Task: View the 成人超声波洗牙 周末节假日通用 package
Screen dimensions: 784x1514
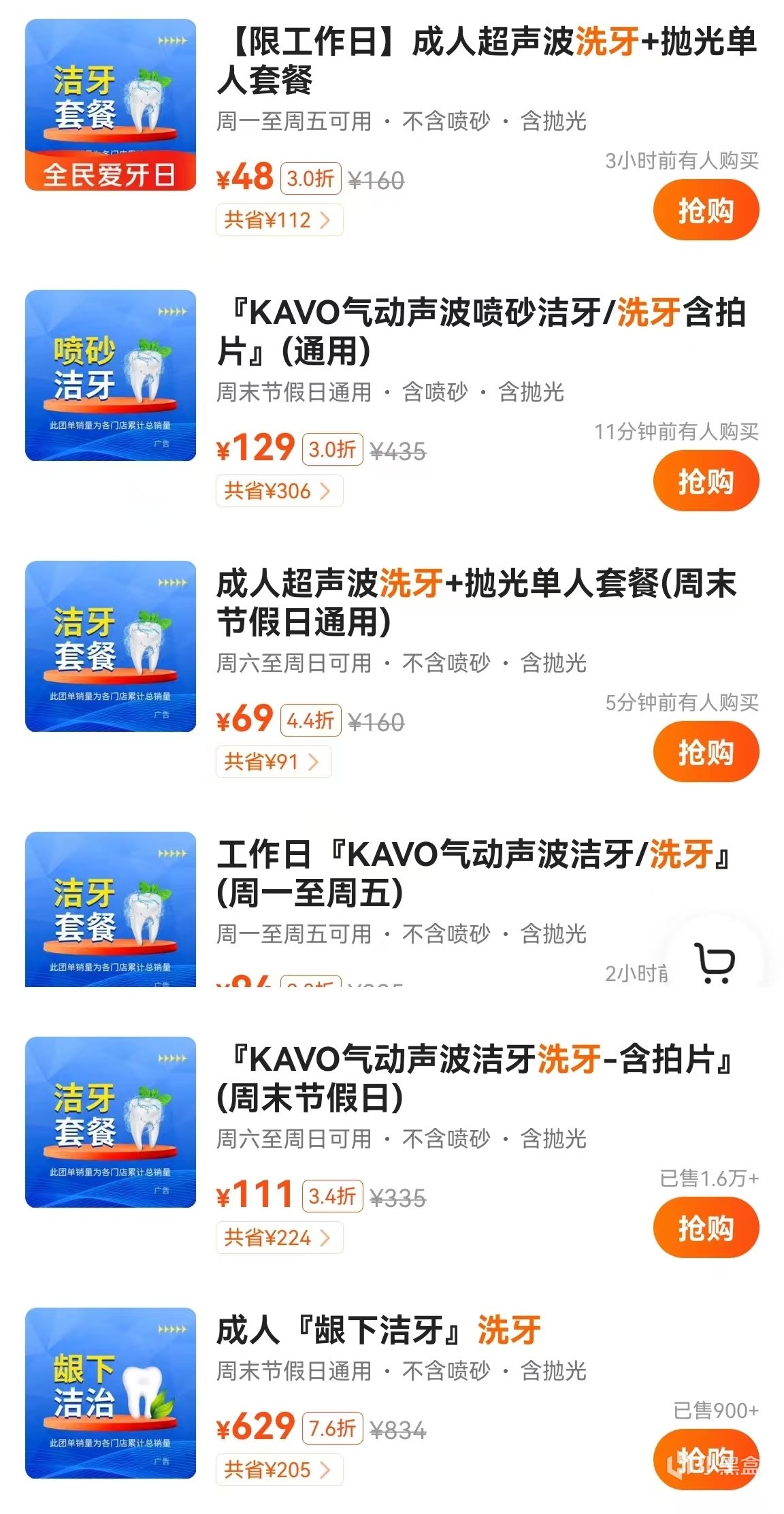Action: tap(476, 602)
